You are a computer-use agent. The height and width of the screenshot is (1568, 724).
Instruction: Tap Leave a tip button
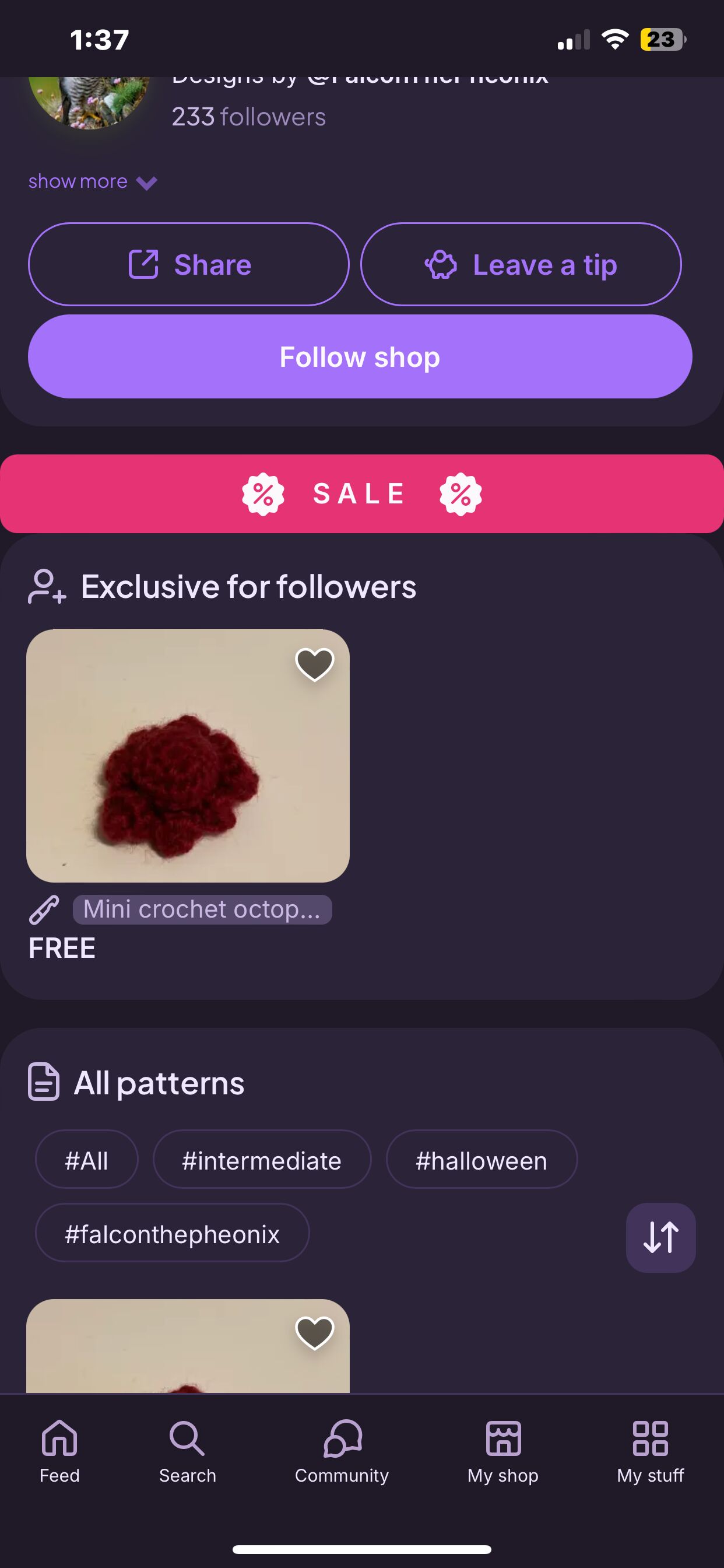point(521,264)
